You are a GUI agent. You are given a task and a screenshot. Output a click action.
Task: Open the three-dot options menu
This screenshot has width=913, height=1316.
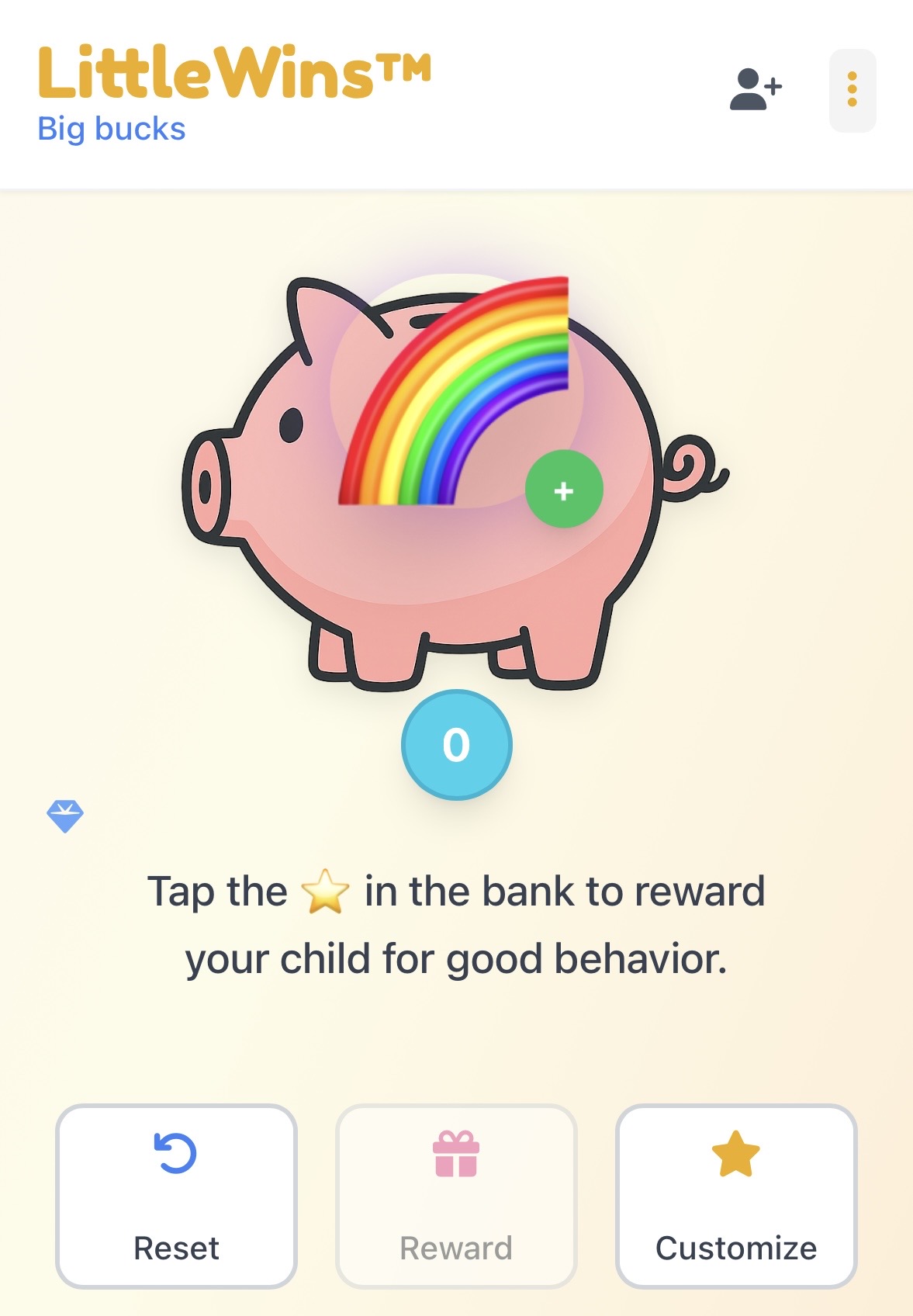(x=853, y=89)
